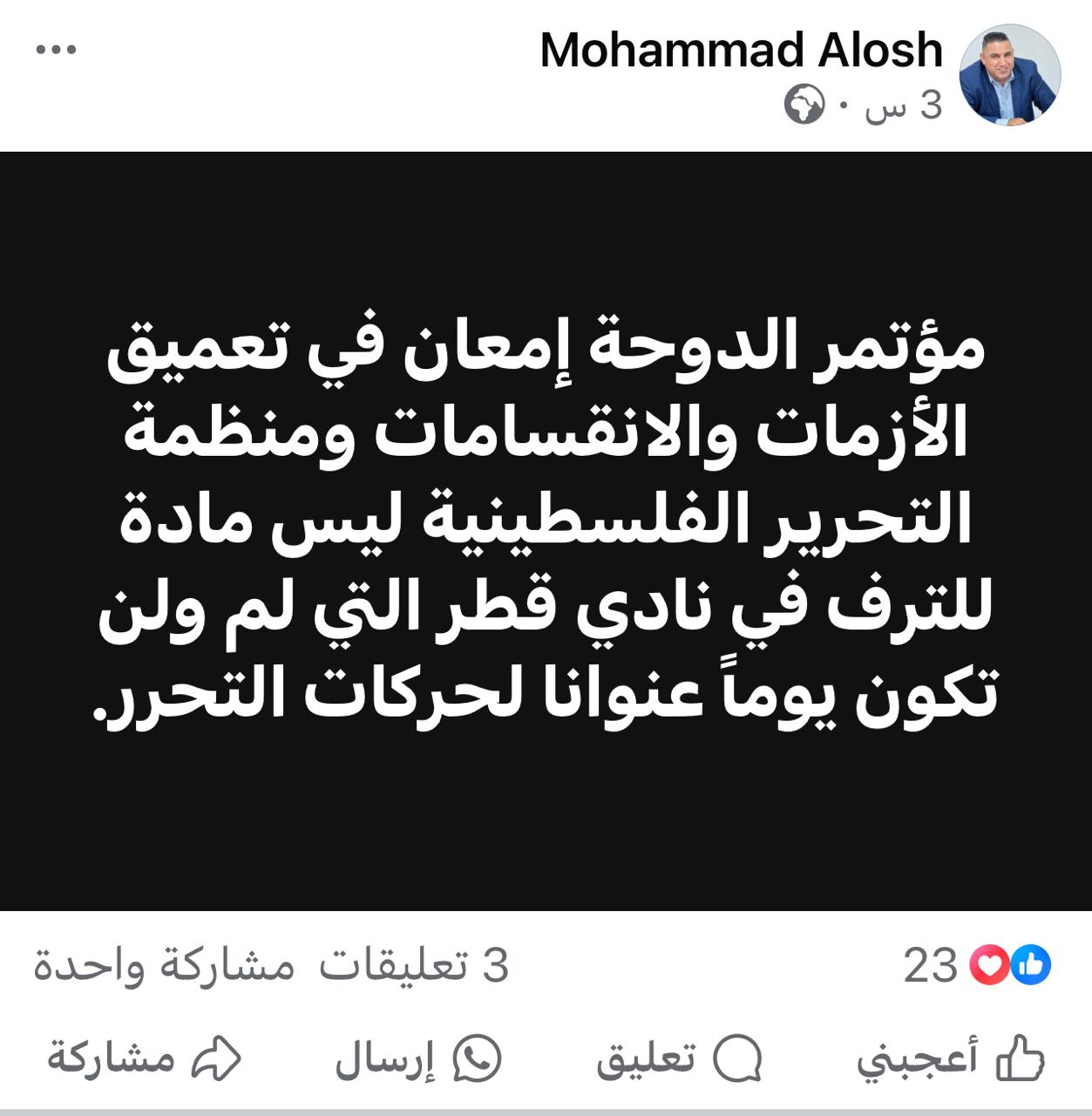Share the post using مشاركة
Screen dimensions: 1092x1116
(x=144, y=1059)
